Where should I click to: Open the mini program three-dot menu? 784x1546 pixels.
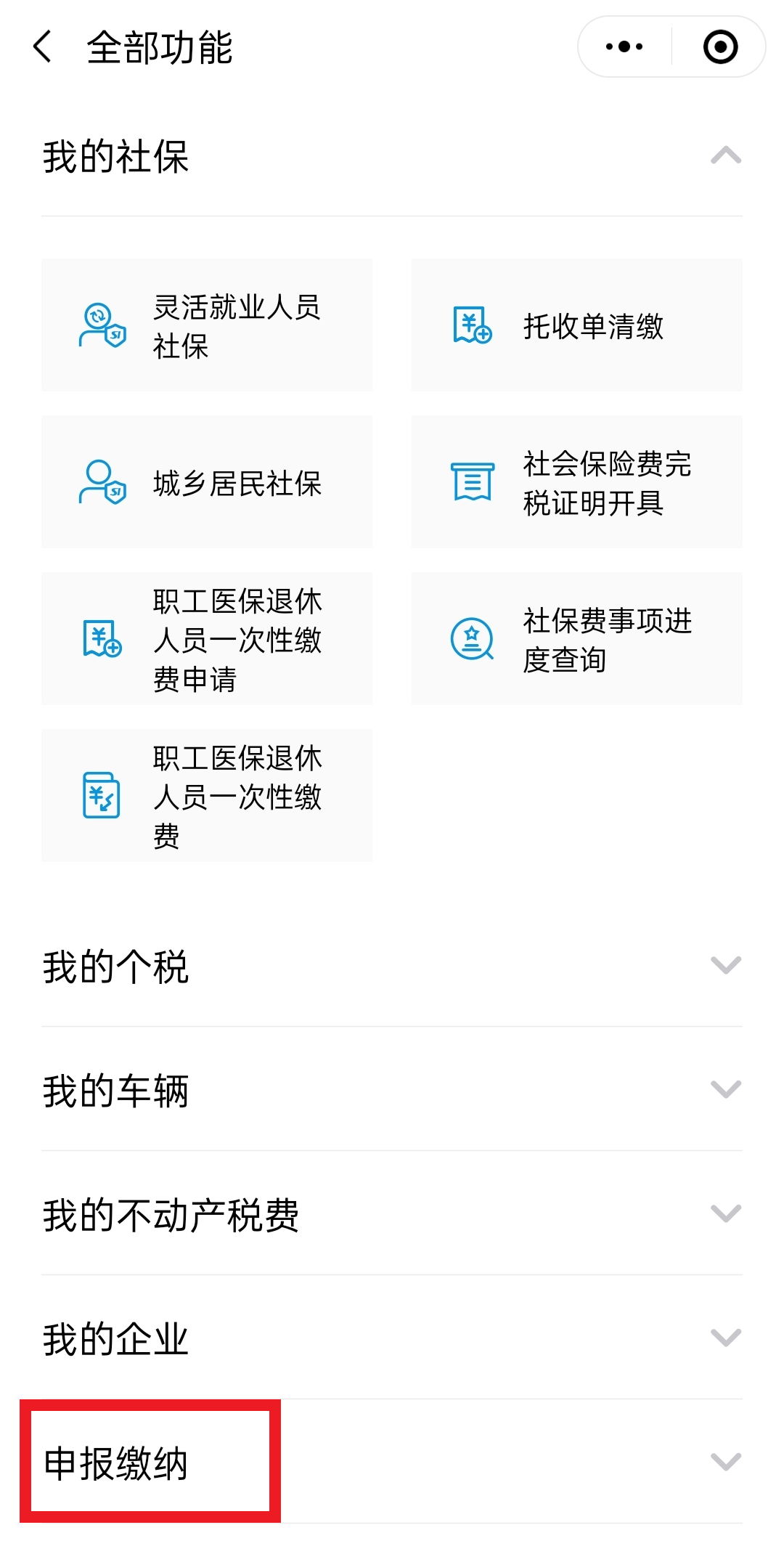624,47
